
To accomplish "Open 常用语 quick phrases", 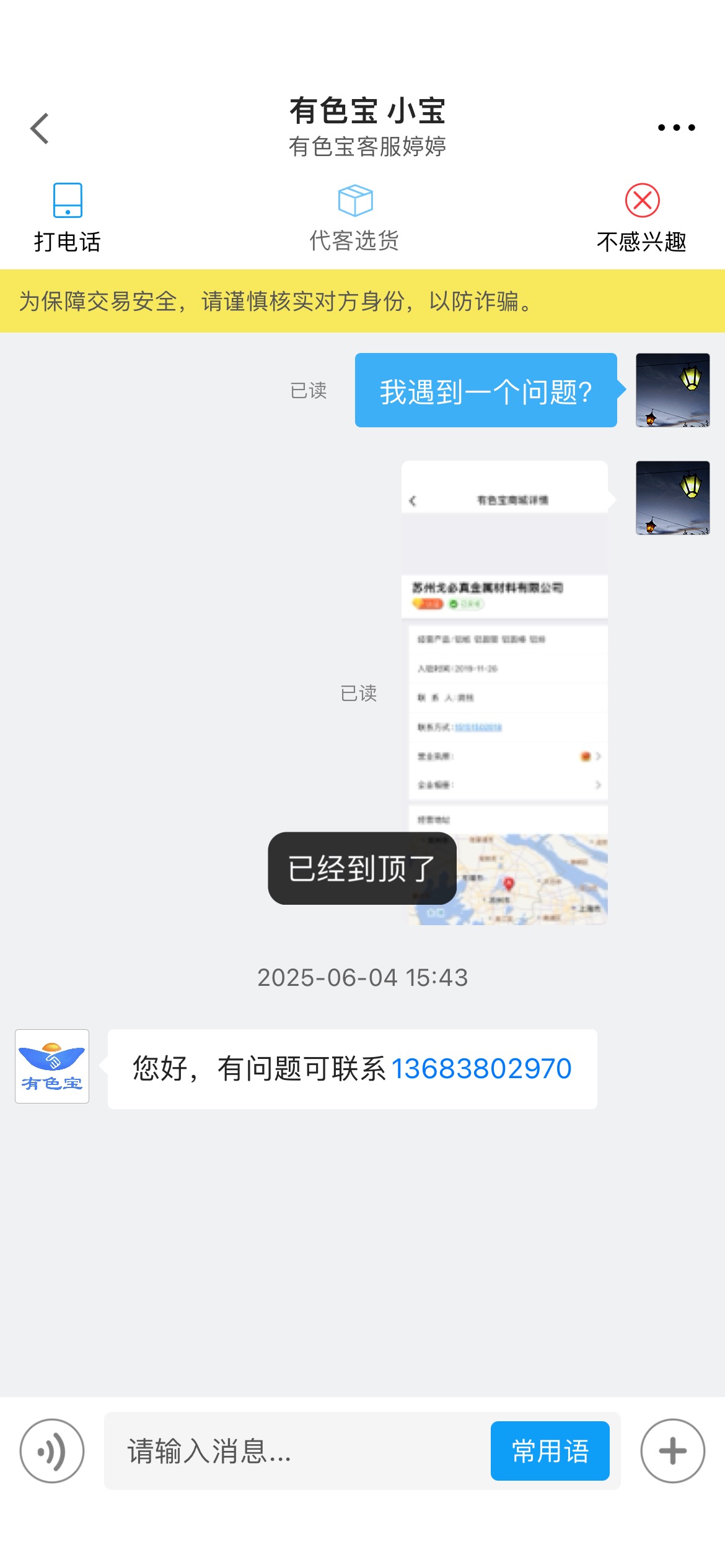I will [550, 1451].
